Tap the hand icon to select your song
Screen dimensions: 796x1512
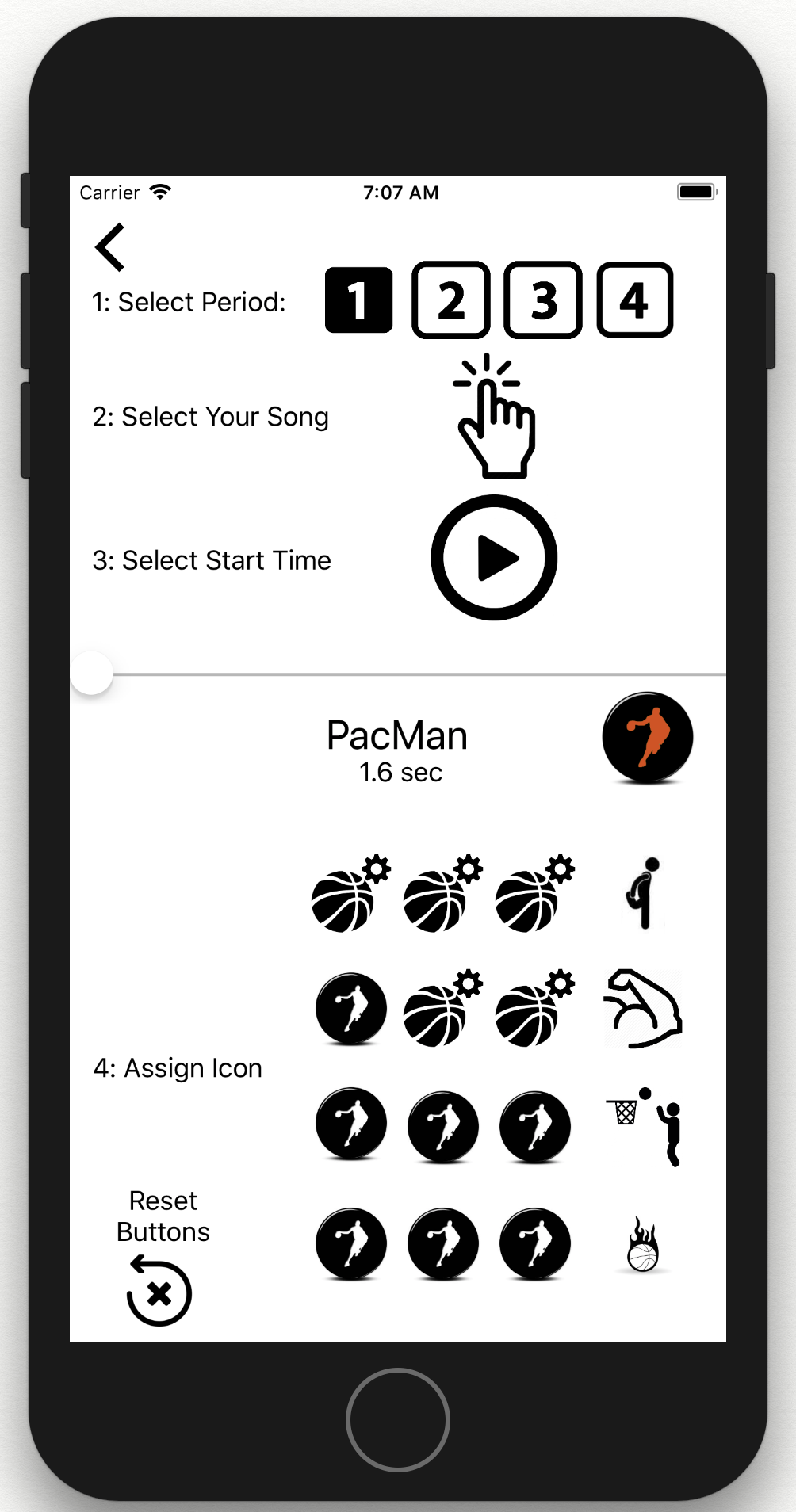tap(494, 416)
